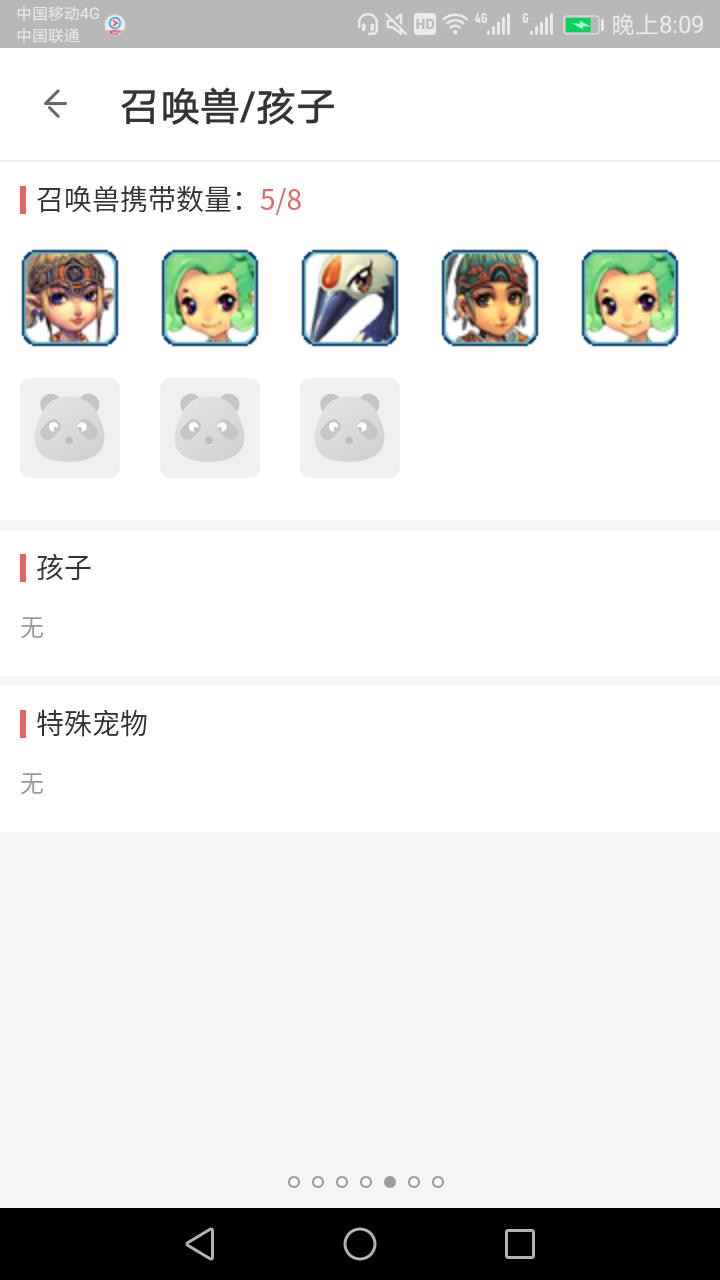The width and height of the screenshot is (720, 1280).
Task: Open the fifth pet with green hair
Action: click(630, 298)
